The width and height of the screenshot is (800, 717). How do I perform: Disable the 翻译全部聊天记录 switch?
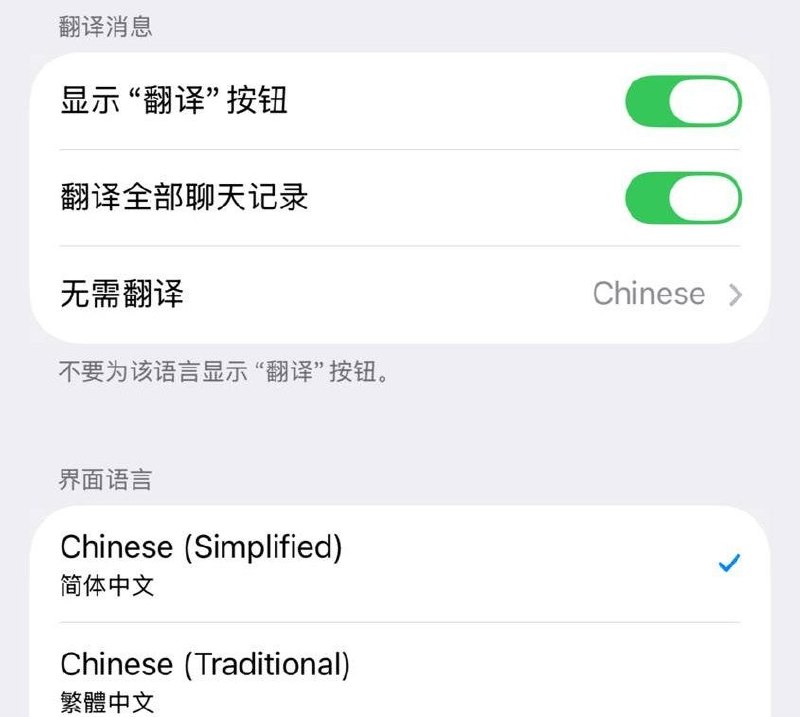683,197
